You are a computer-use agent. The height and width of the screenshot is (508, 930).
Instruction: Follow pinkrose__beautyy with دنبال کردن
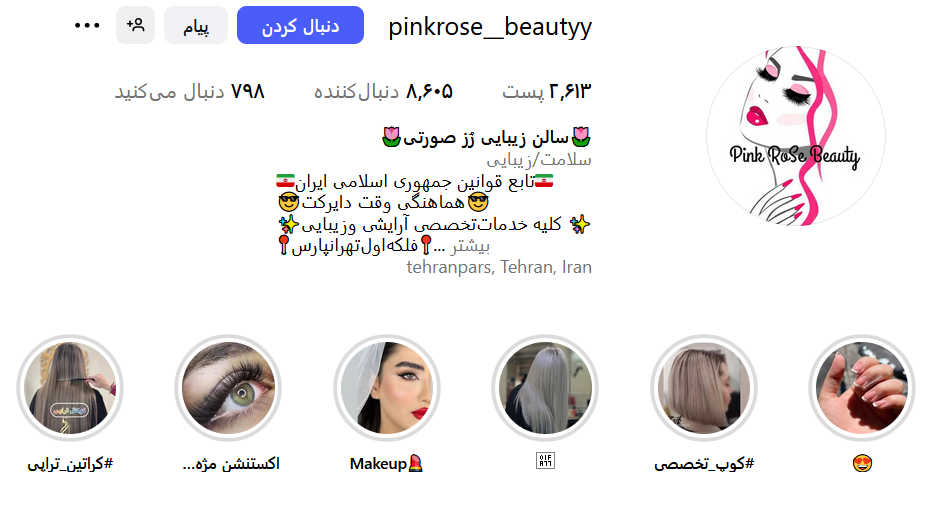[300, 26]
